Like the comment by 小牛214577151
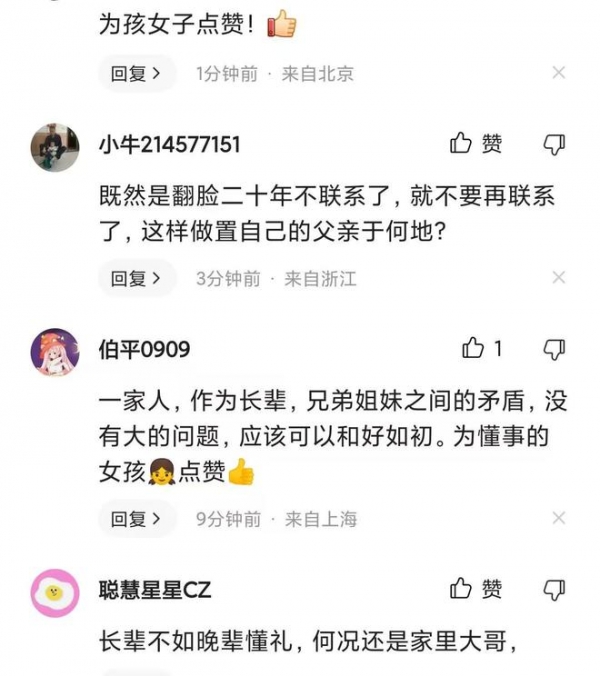600x676 pixels. (x=476, y=144)
